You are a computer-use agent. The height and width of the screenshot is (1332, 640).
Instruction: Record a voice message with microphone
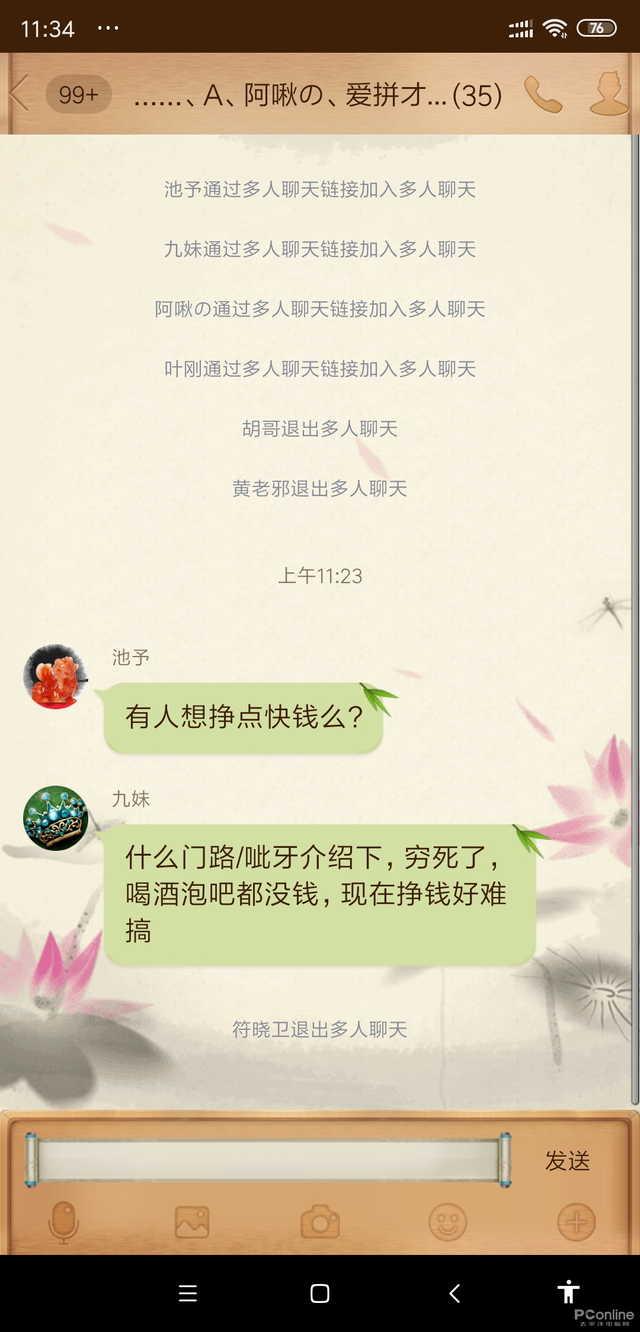coord(63,1221)
